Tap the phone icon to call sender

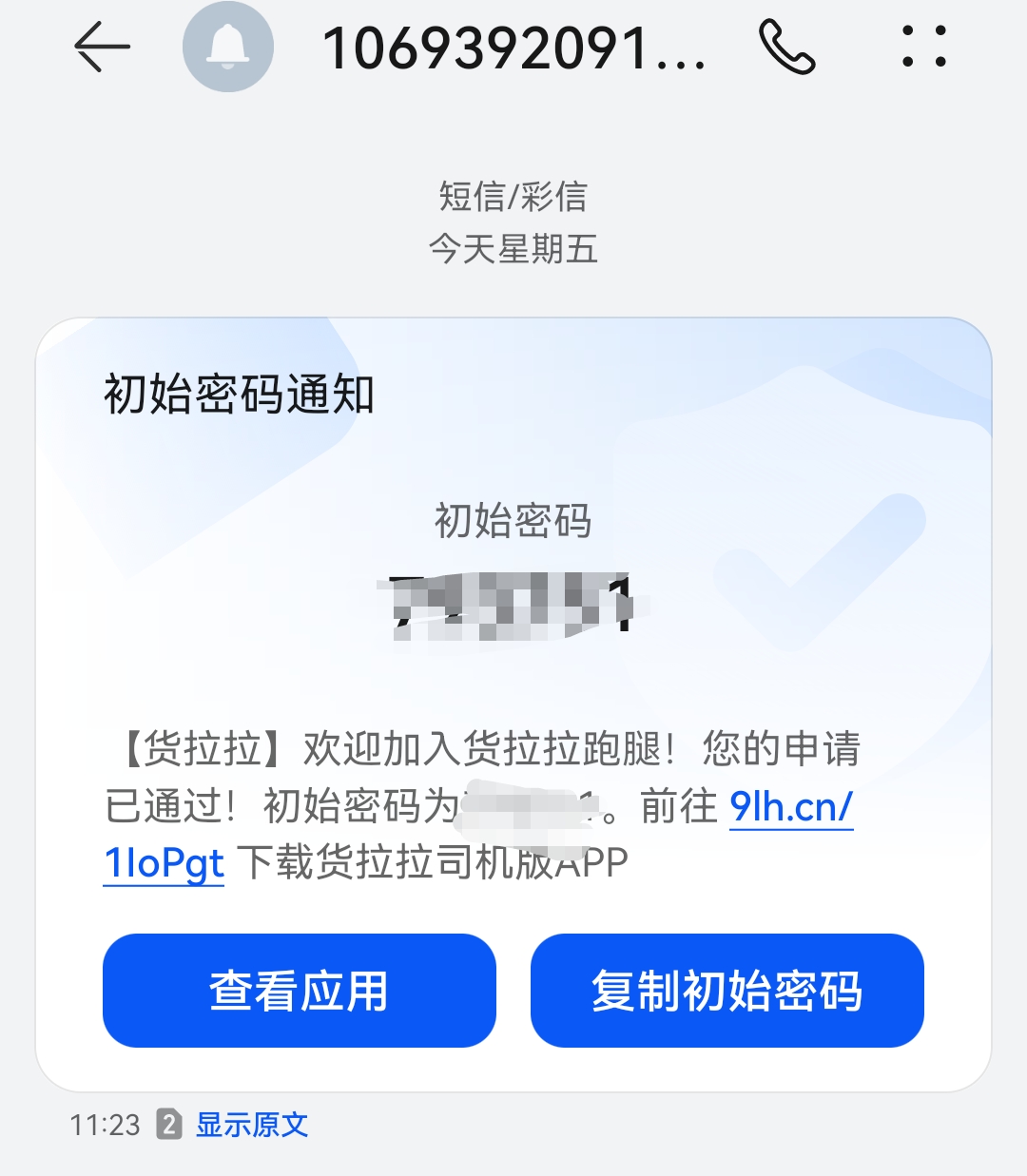tap(787, 46)
